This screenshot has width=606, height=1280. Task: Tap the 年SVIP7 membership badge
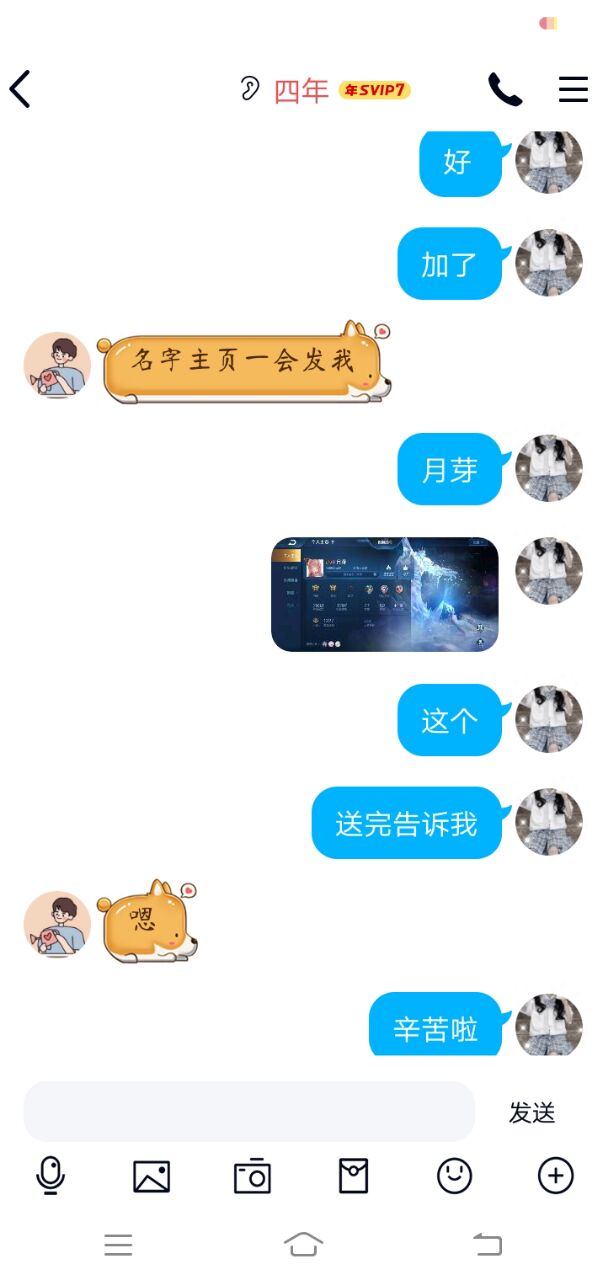375,90
